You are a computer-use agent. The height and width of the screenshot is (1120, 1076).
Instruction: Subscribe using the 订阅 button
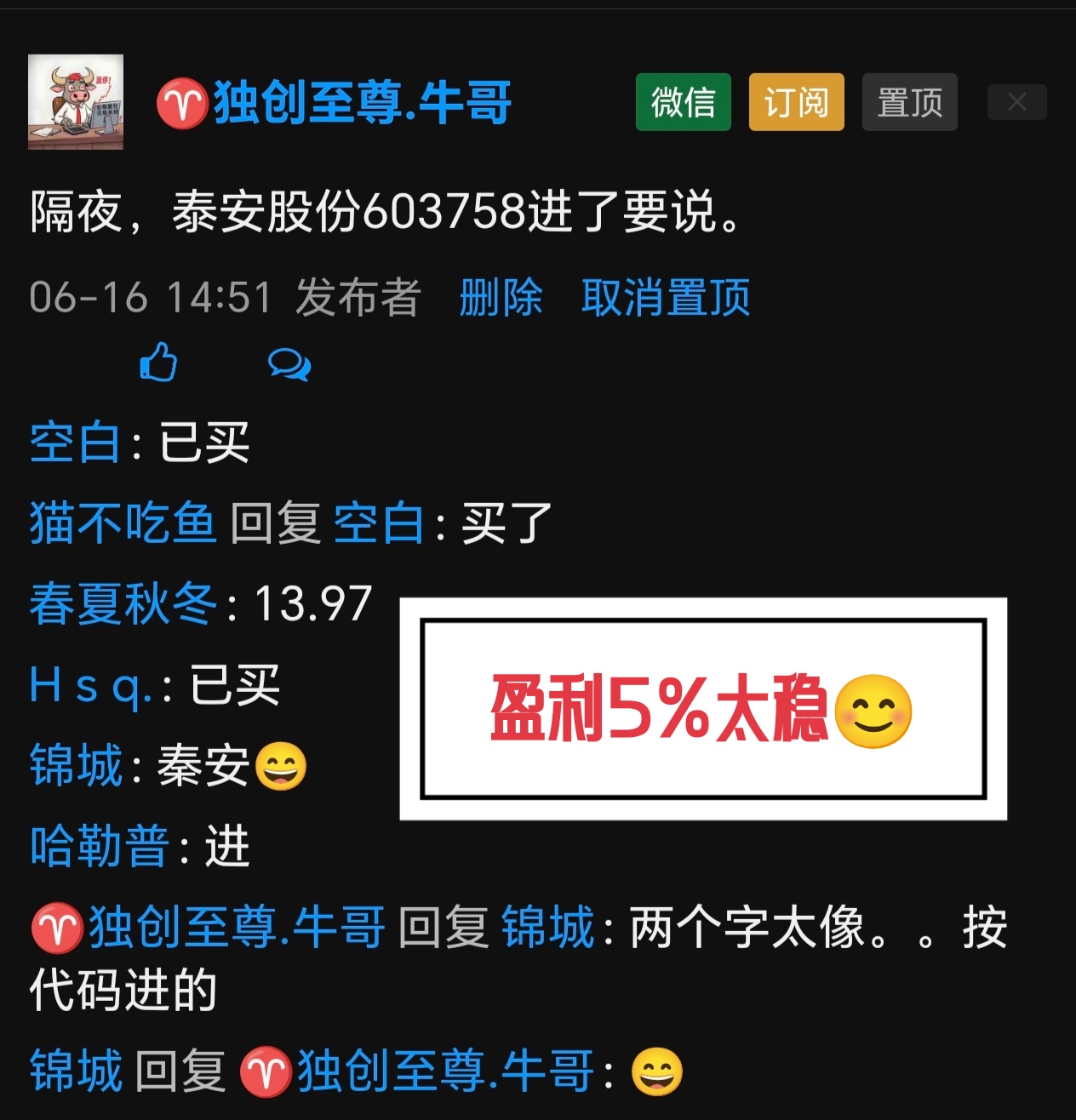[796, 102]
